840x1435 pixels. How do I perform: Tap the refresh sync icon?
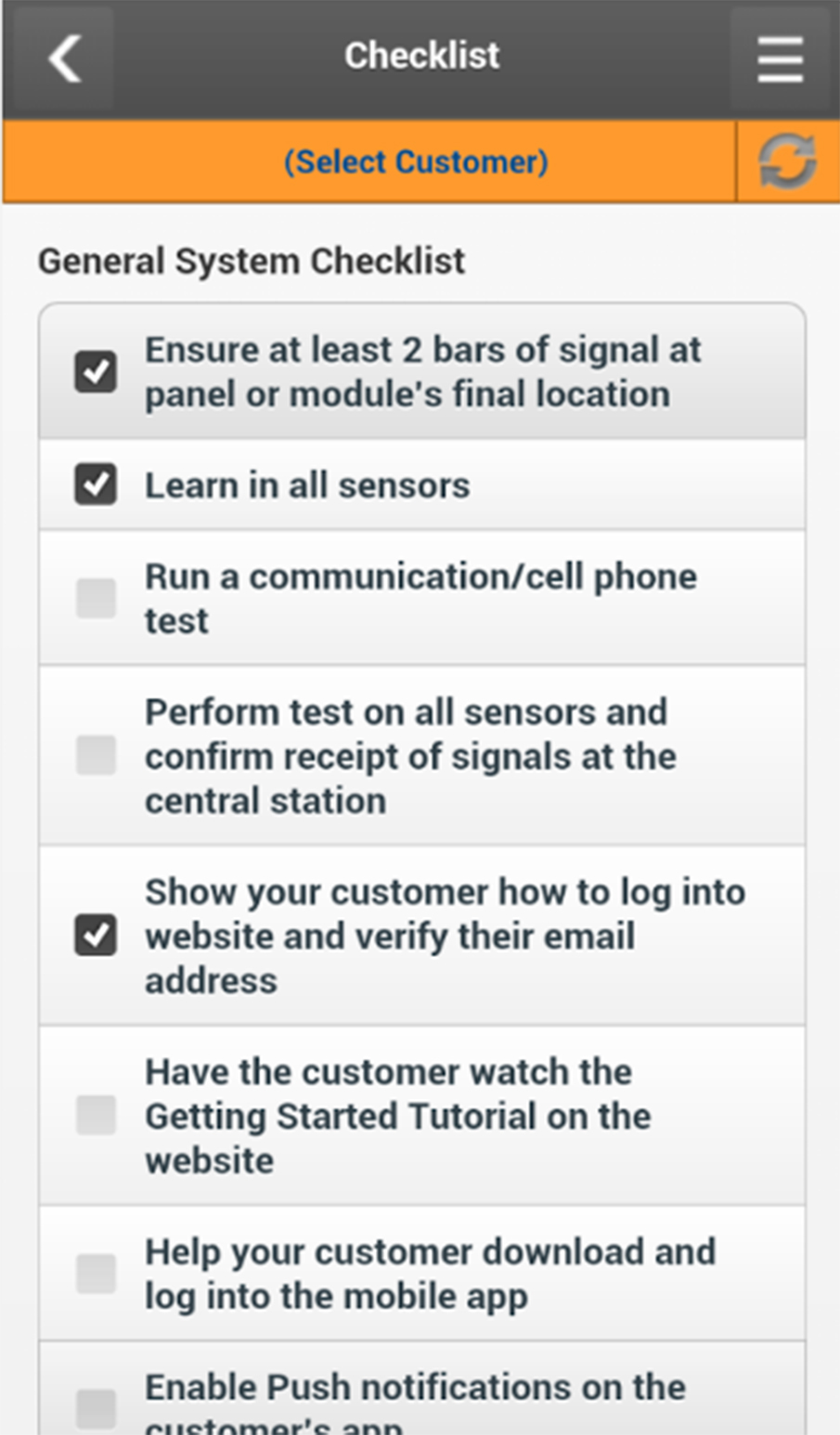pos(786,161)
